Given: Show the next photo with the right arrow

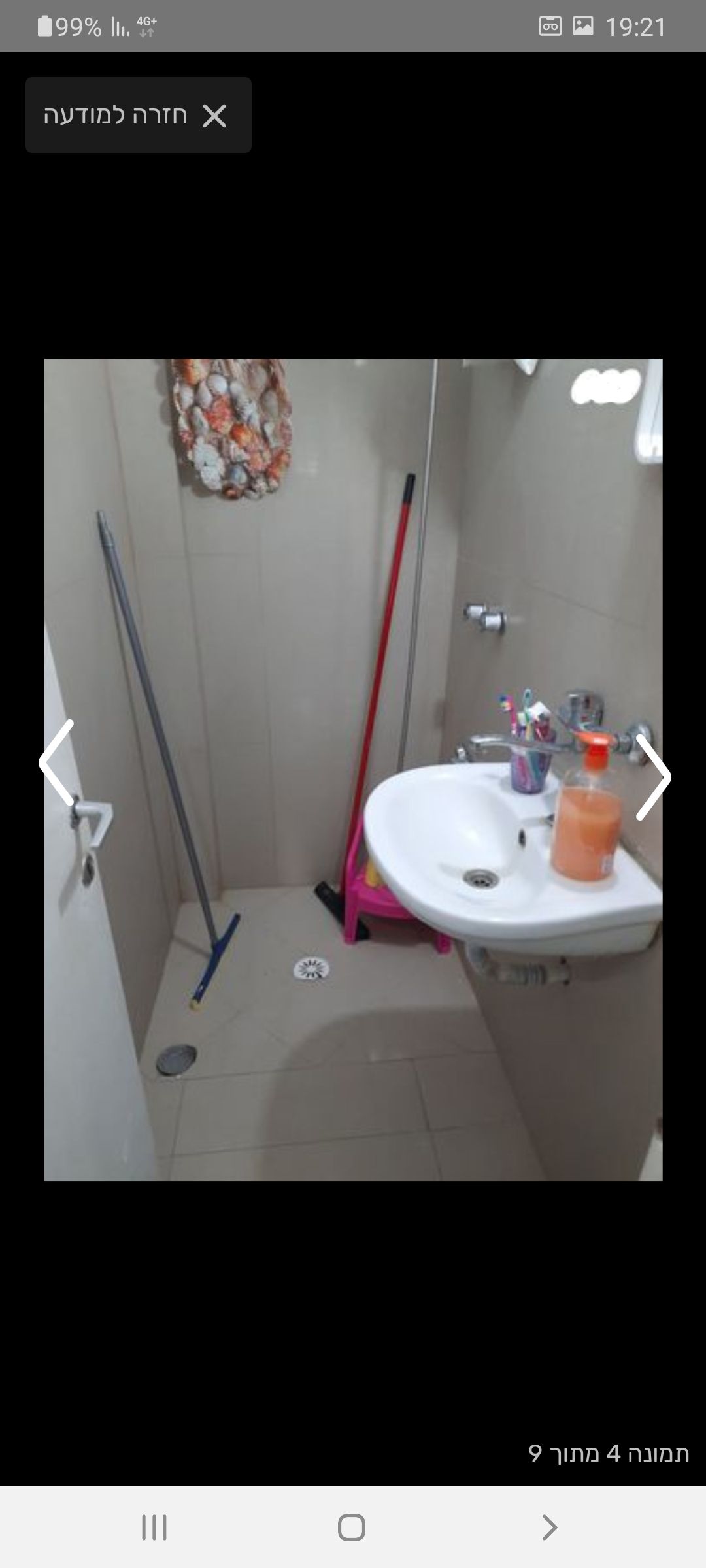Looking at the screenshot, I should 652,777.
